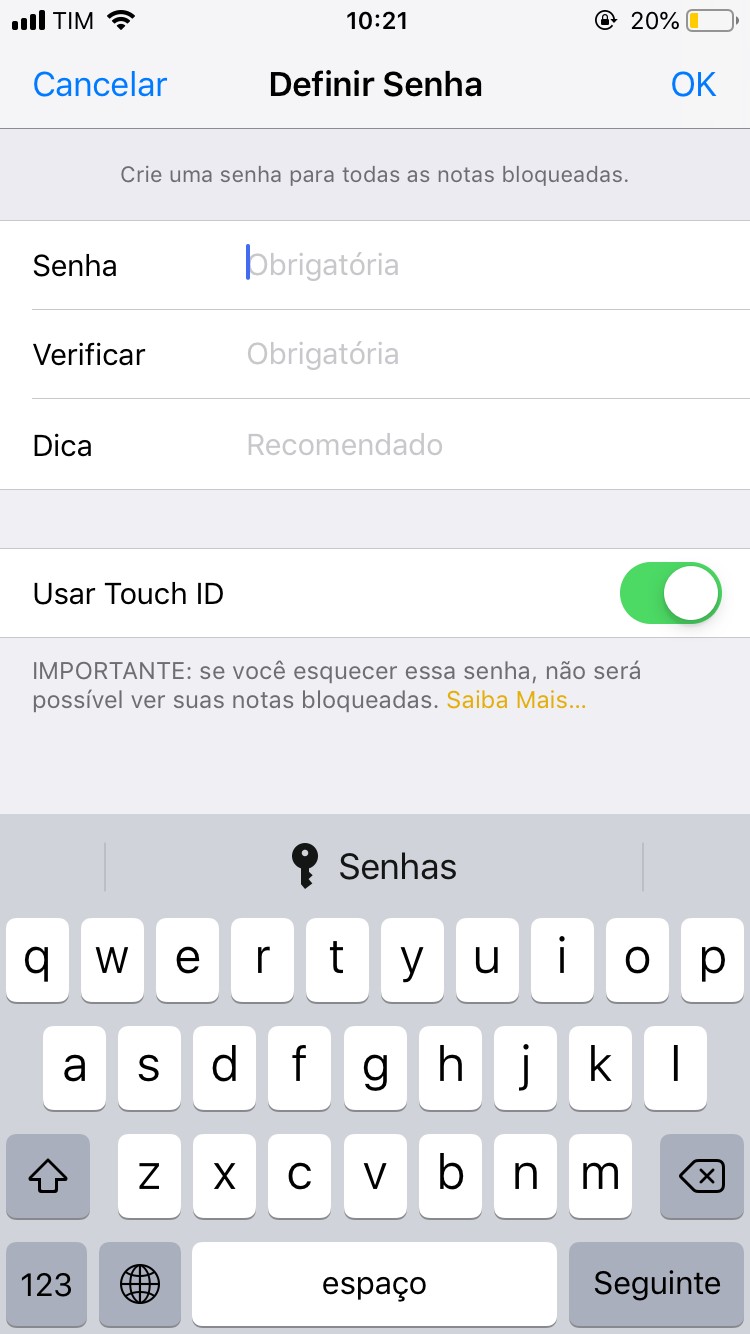
Task: Open the Saiba Mais link
Action: click(x=516, y=700)
